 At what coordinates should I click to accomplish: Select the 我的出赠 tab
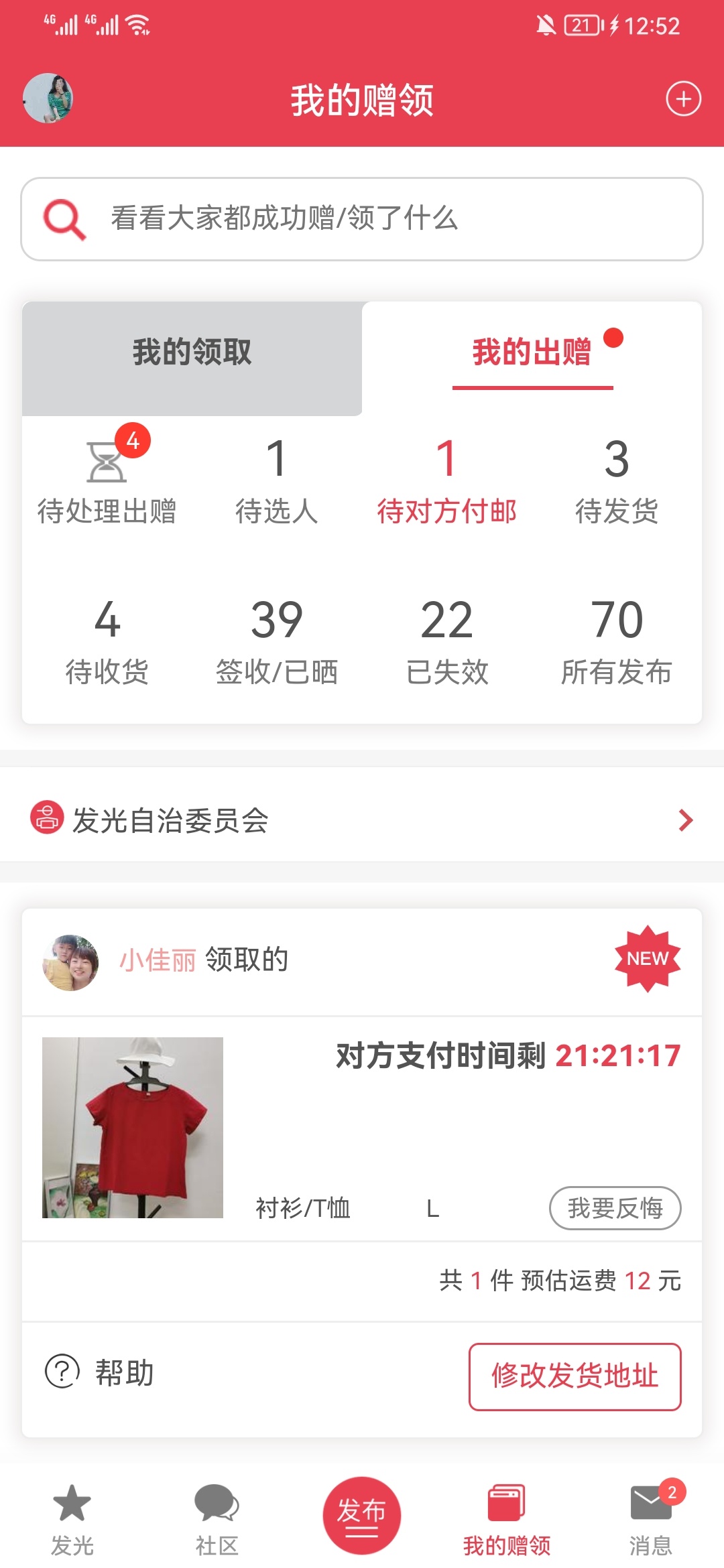click(532, 352)
